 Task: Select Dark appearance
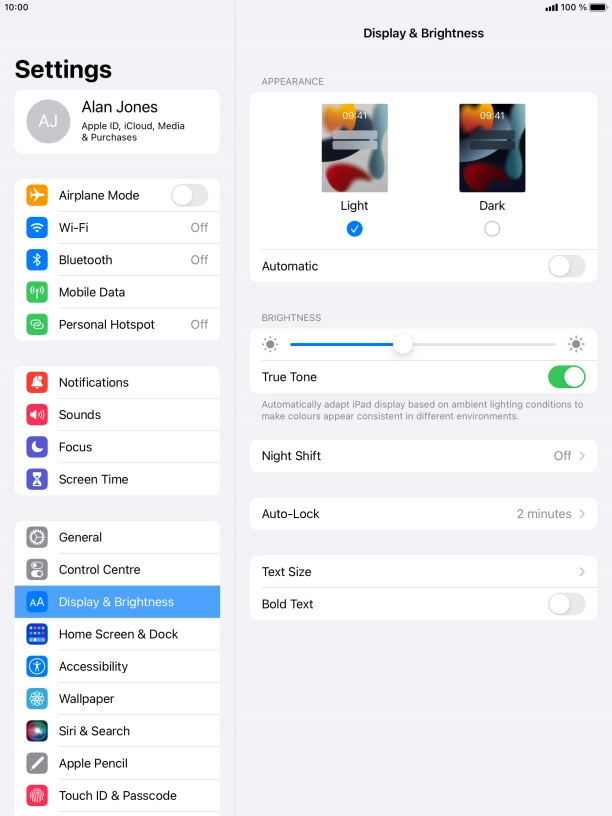coord(491,228)
